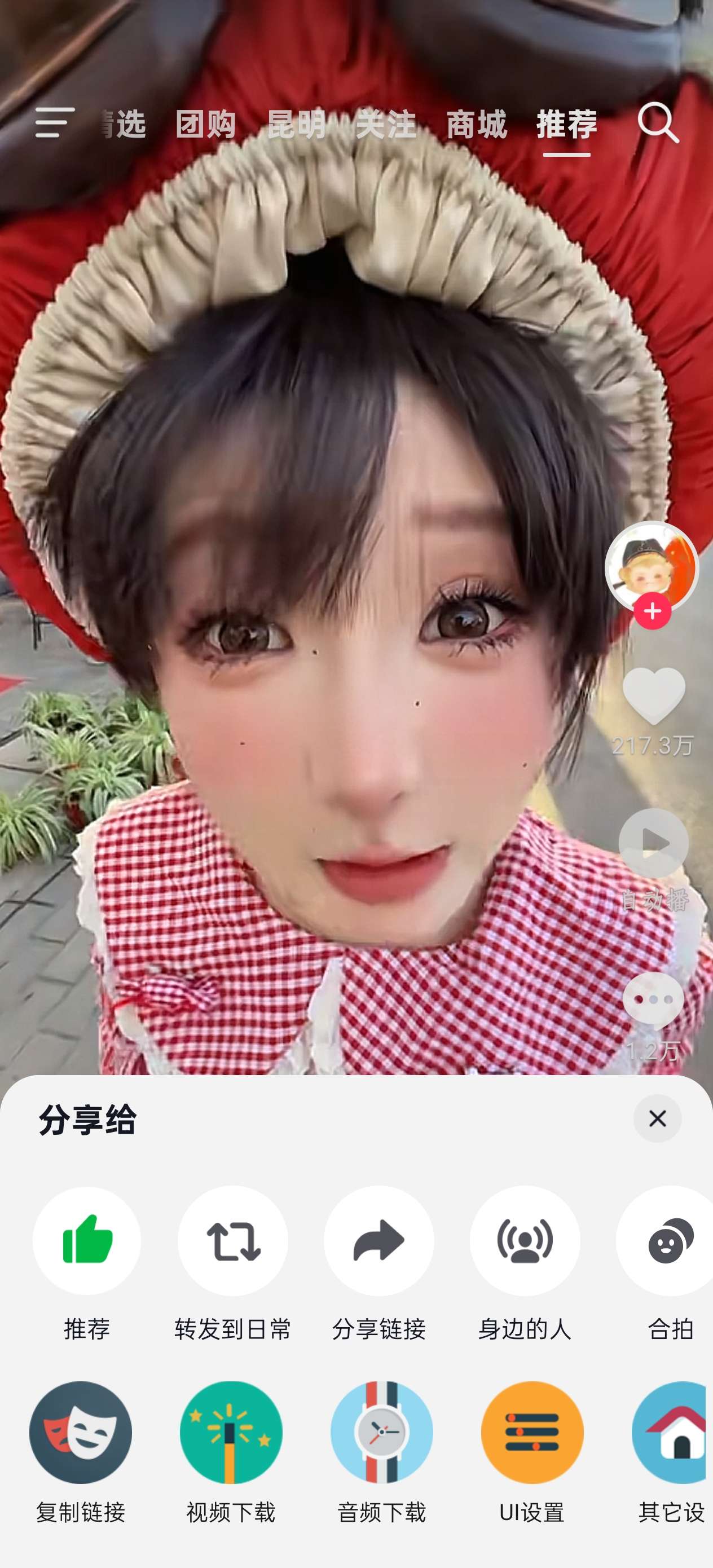The image size is (713, 1568).
Task: Select 视频下载 to download the video
Action: [231, 1433]
